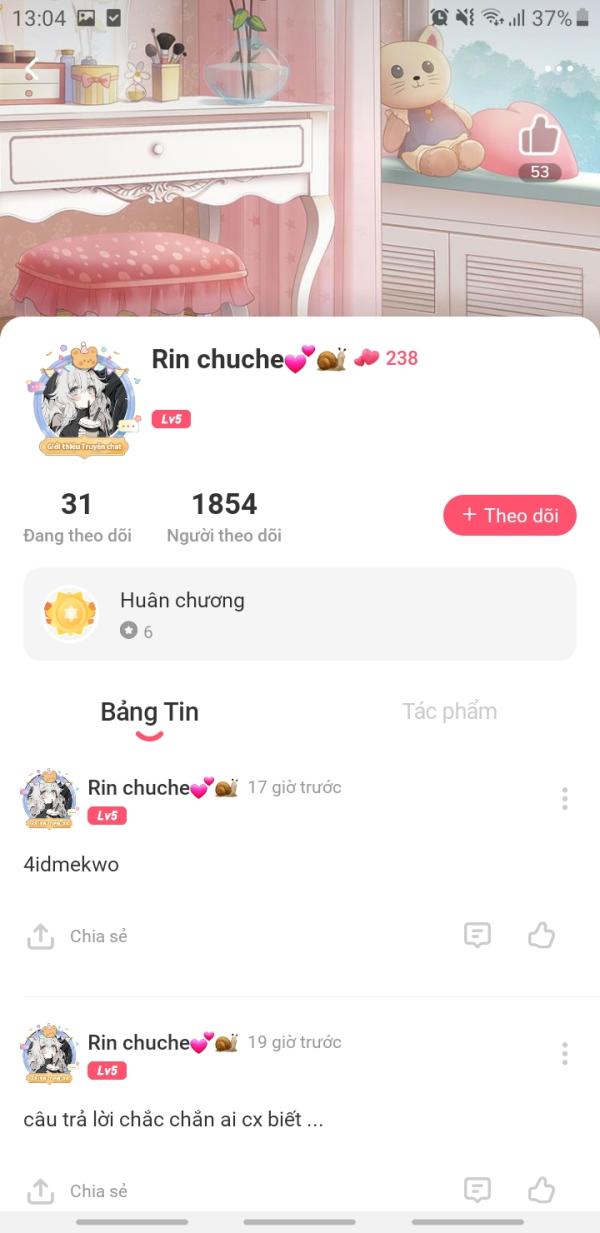The height and width of the screenshot is (1233, 600).
Task: Open options for the 19 giờ trước post
Action: (x=565, y=1053)
